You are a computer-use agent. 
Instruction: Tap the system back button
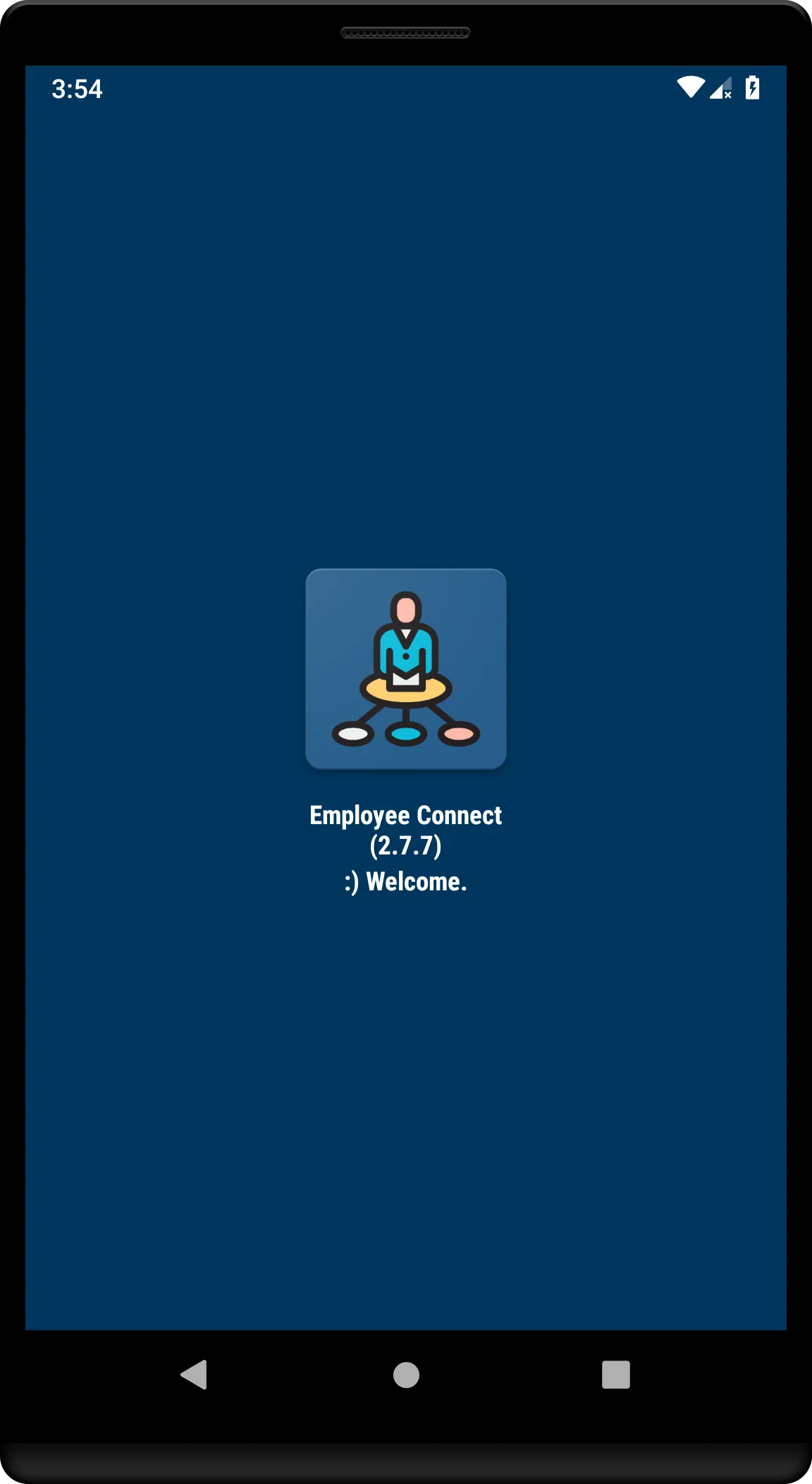click(x=194, y=1374)
